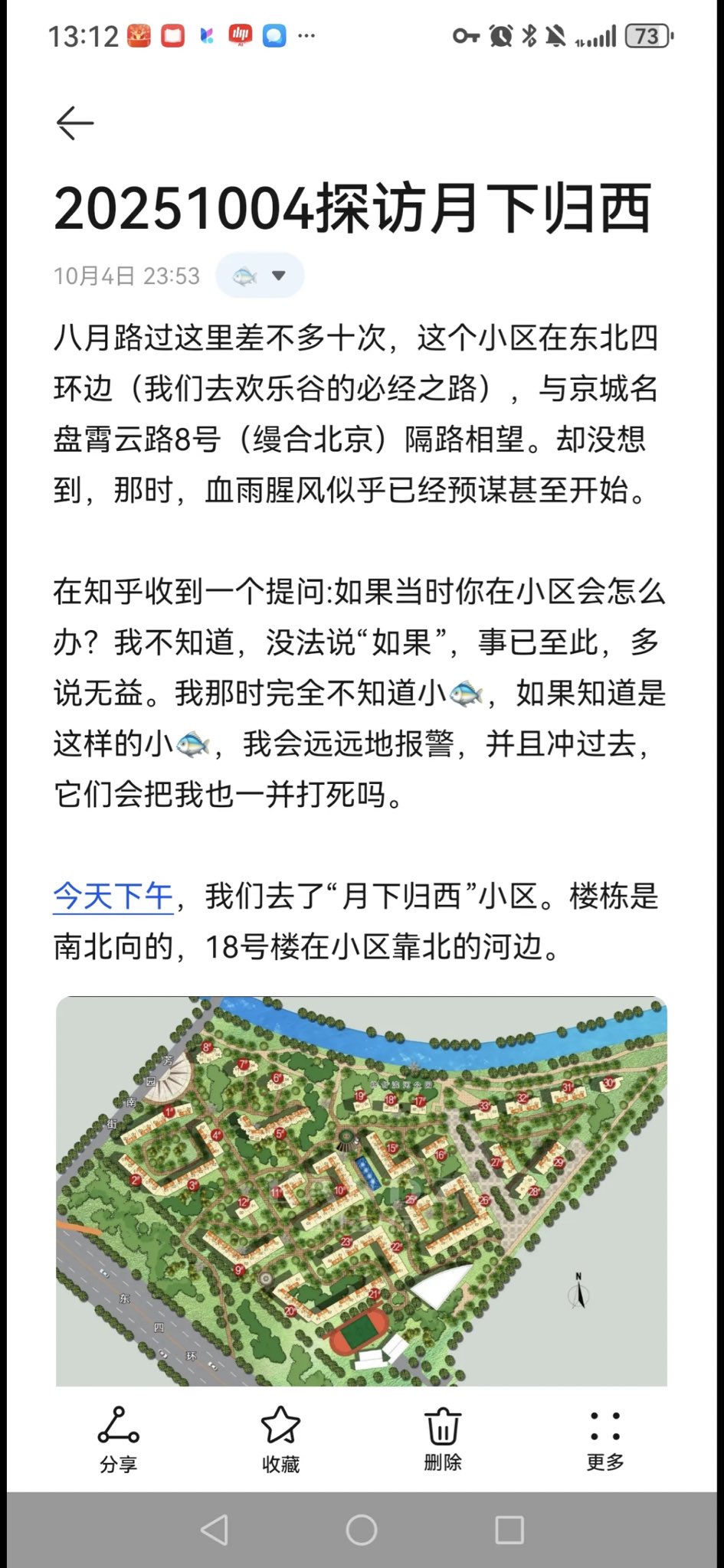
Task: Open the community map image in the note
Action: (x=361, y=1191)
